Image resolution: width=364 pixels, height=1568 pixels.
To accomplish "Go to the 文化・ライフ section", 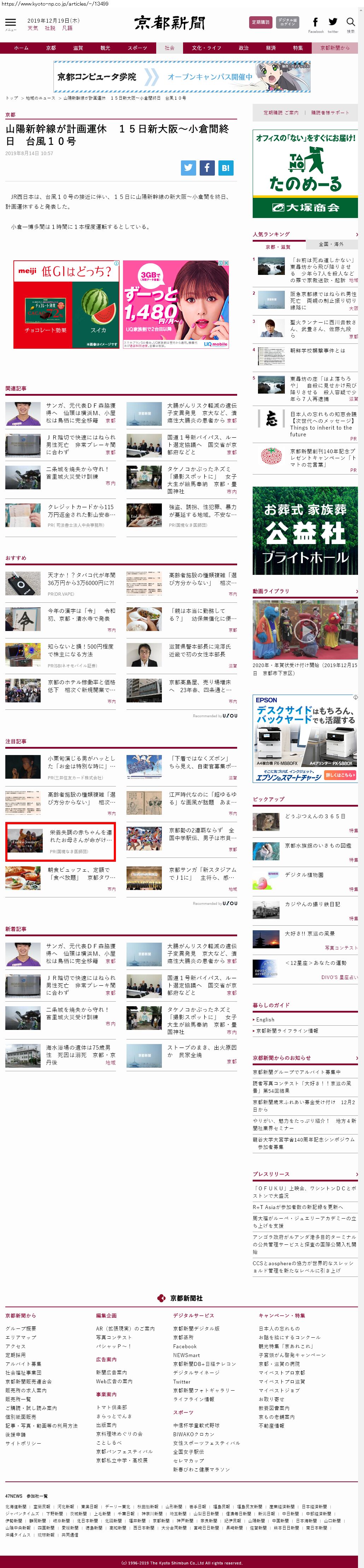I will pyautogui.click(x=206, y=48).
